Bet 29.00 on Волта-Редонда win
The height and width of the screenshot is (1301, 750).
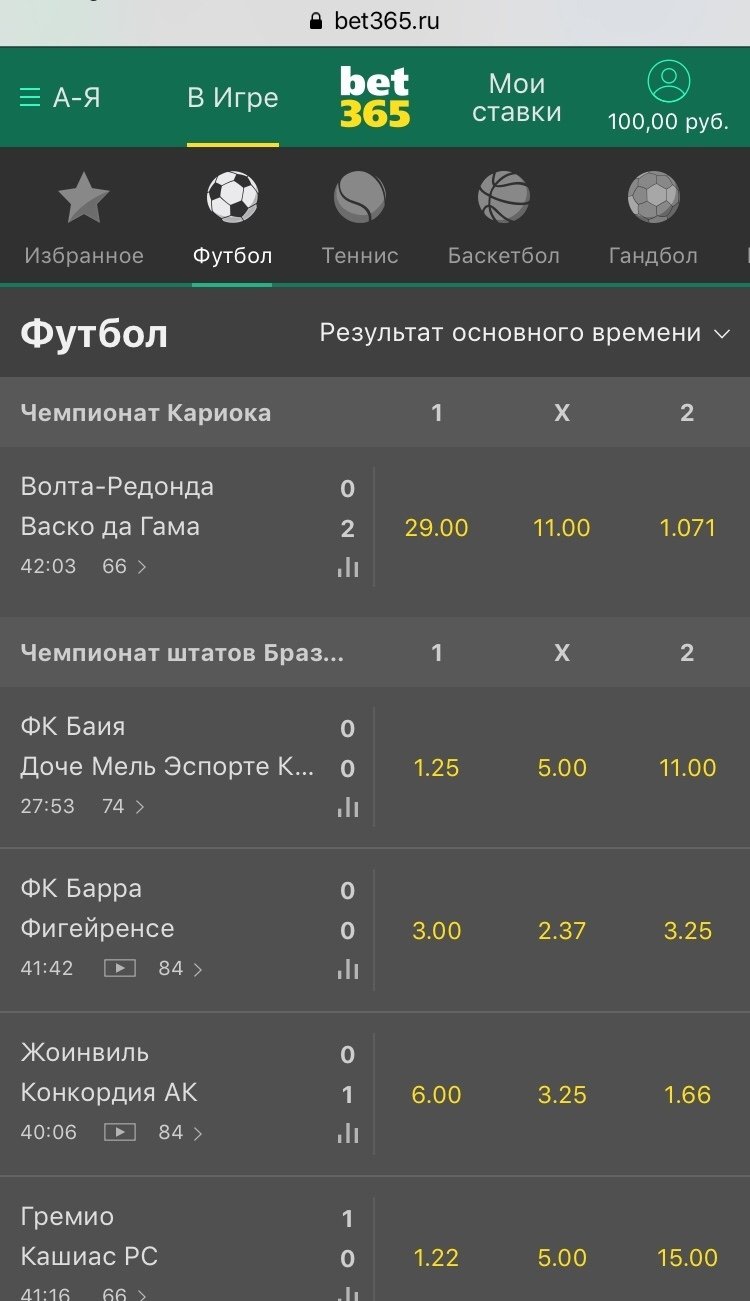pyautogui.click(x=436, y=528)
